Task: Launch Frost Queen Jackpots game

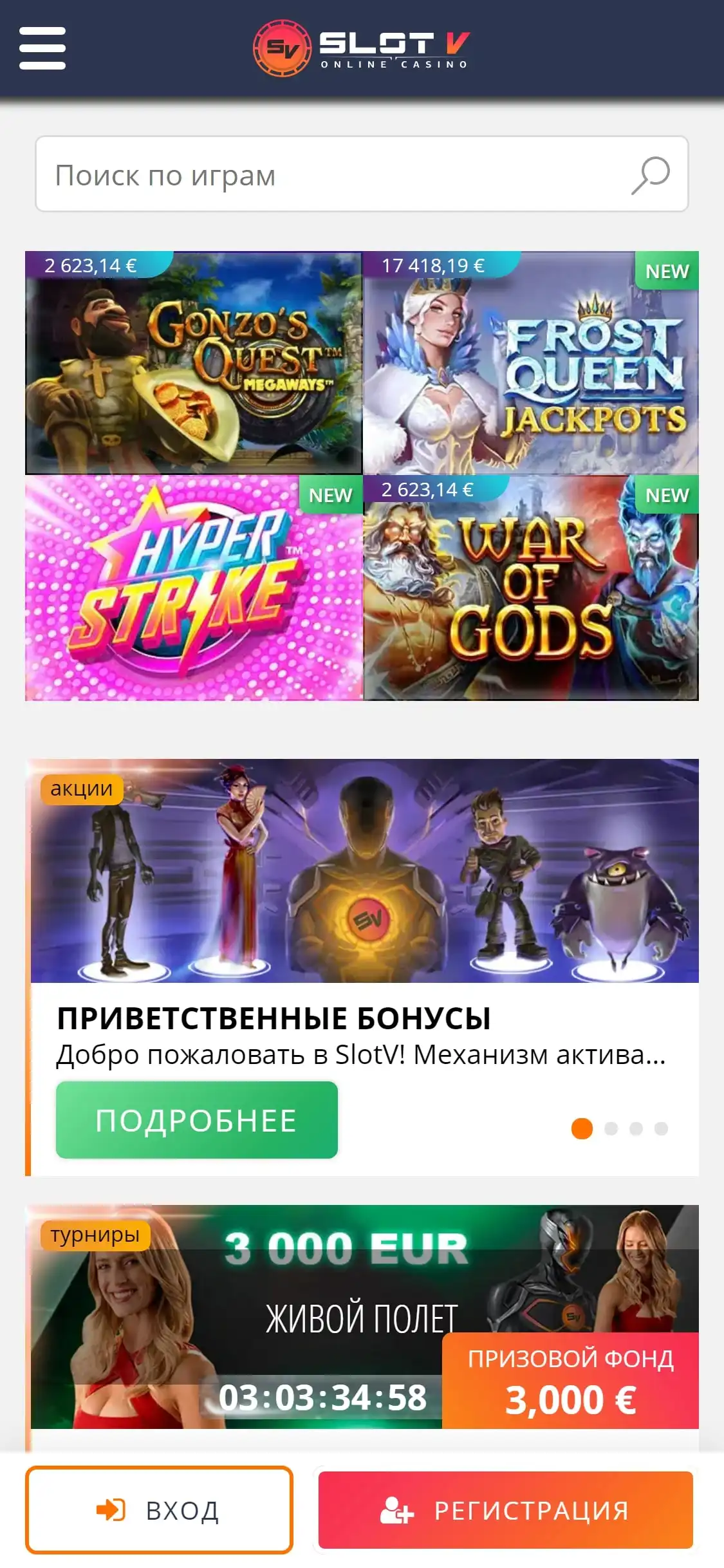Action: (x=531, y=363)
